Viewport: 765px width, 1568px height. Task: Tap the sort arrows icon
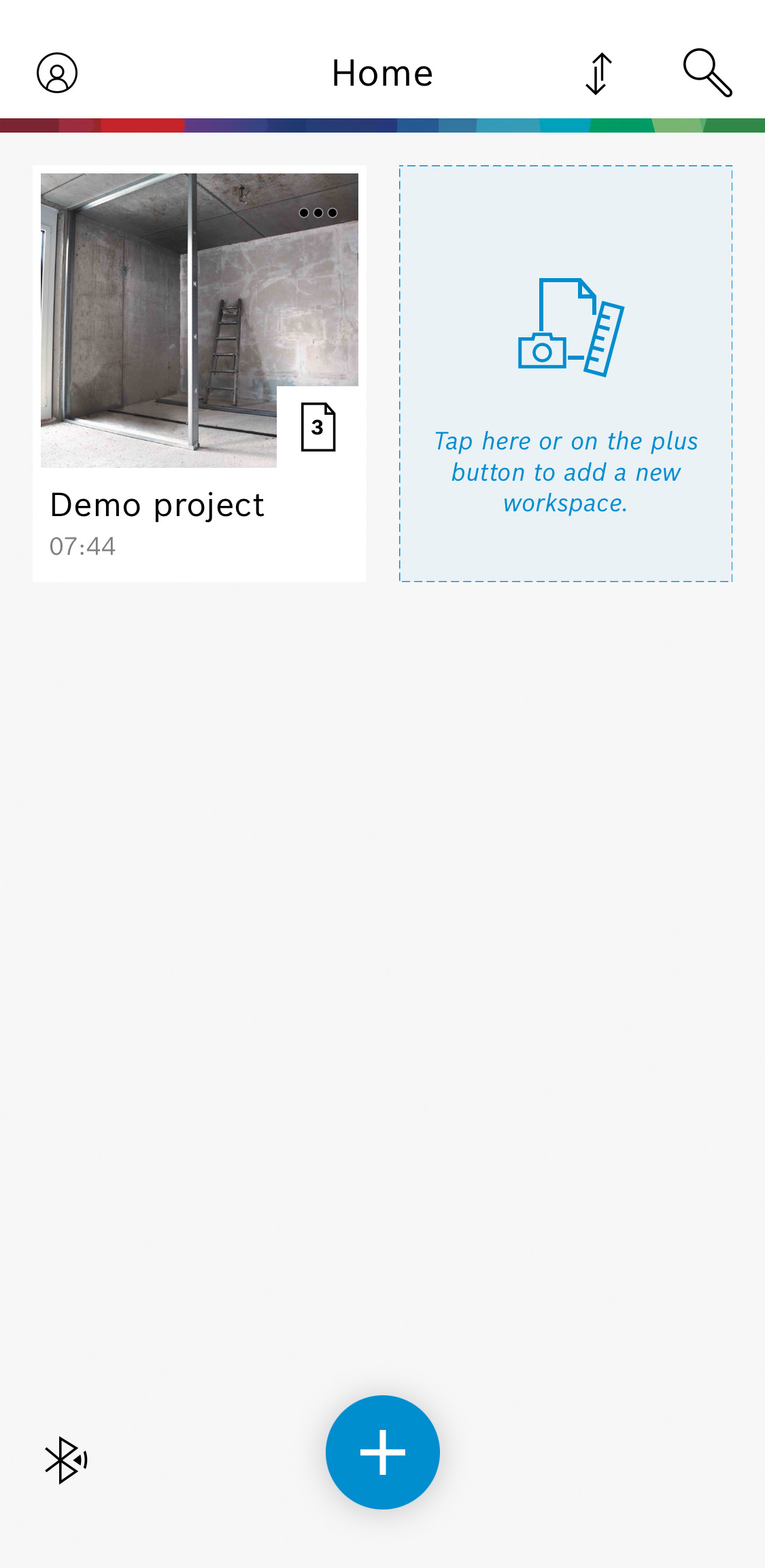click(x=598, y=73)
